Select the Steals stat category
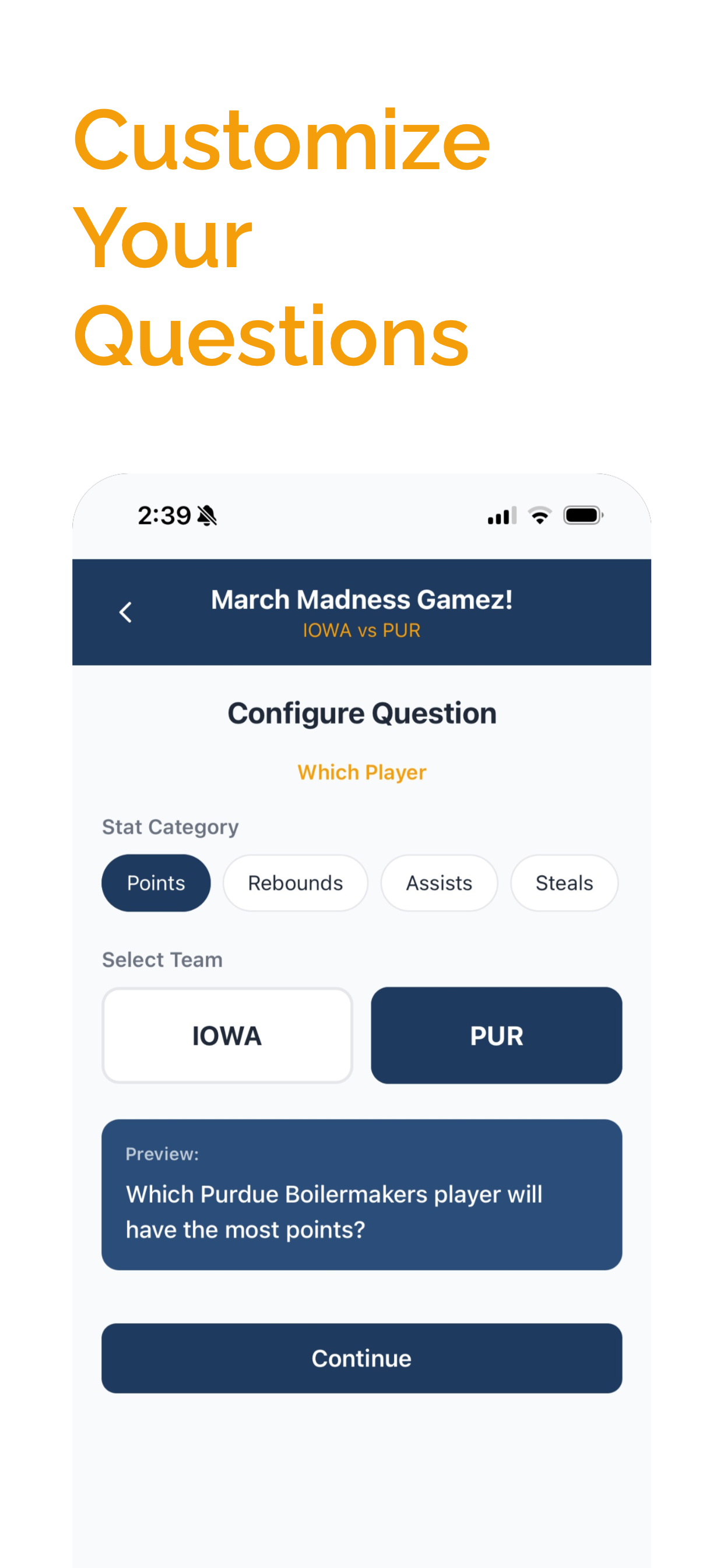The height and width of the screenshot is (1568, 724). (x=563, y=883)
